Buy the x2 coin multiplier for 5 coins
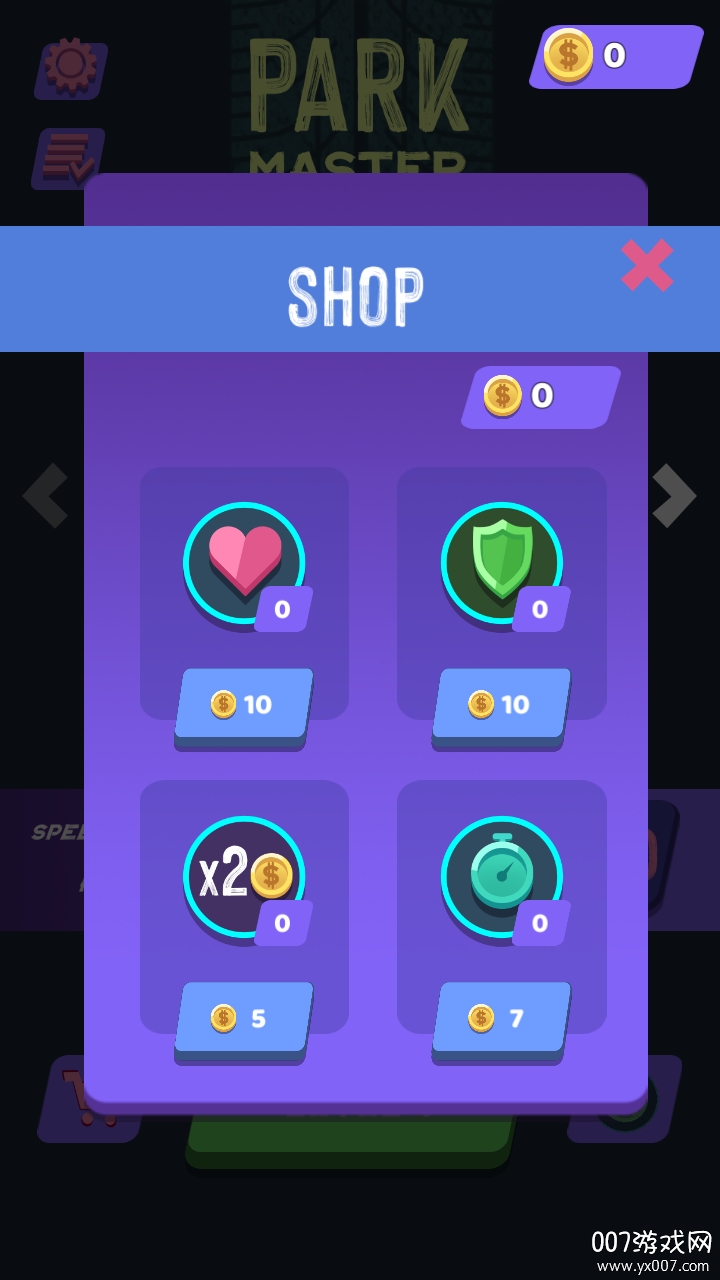Screen dimensions: 720x1280 click(243, 1018)
